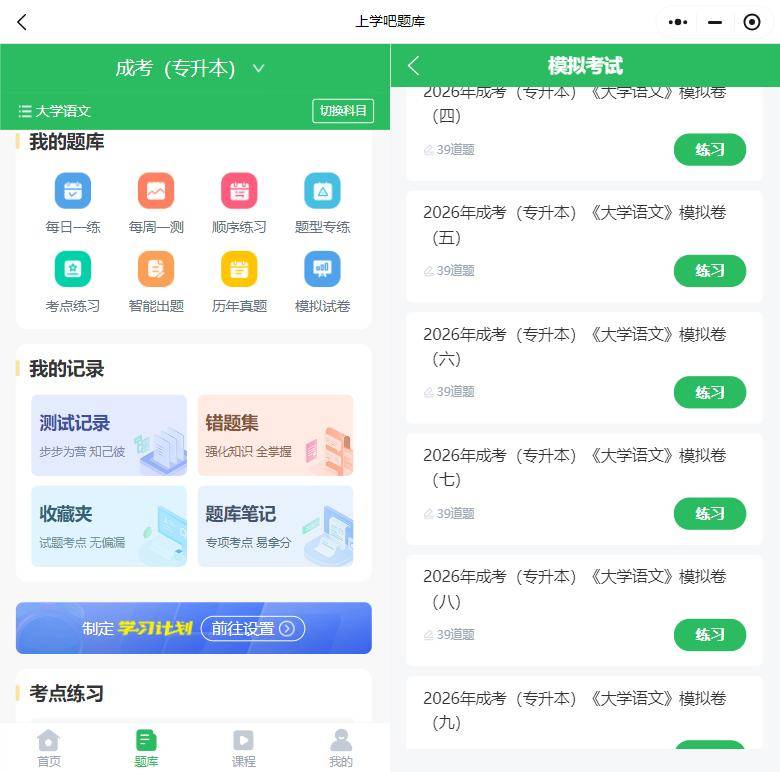Open 每周一测 weekly test
The width and height of the screenshot is (780, 772).
click(x=156, y=203)
